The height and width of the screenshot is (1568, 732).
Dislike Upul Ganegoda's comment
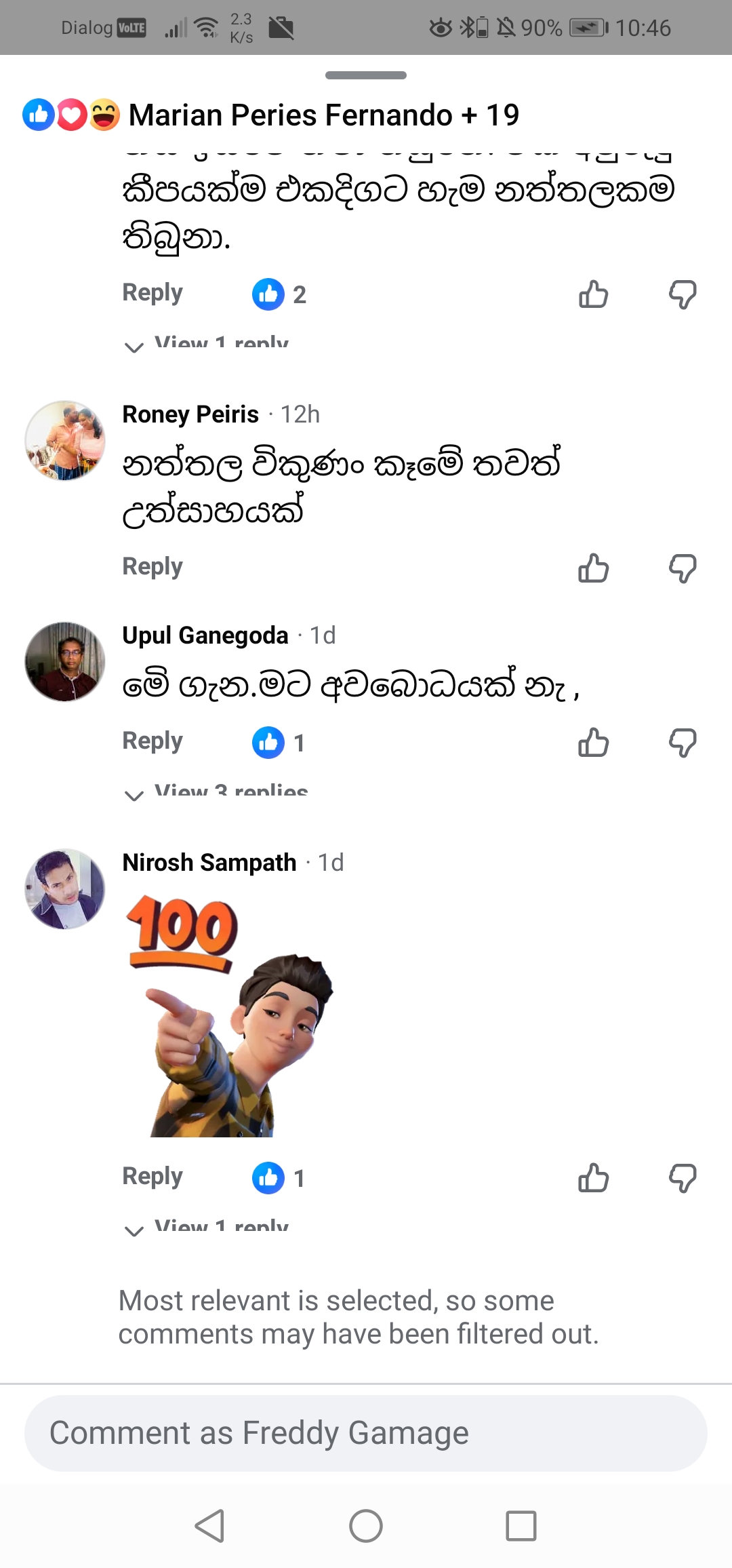coord(683,743)
